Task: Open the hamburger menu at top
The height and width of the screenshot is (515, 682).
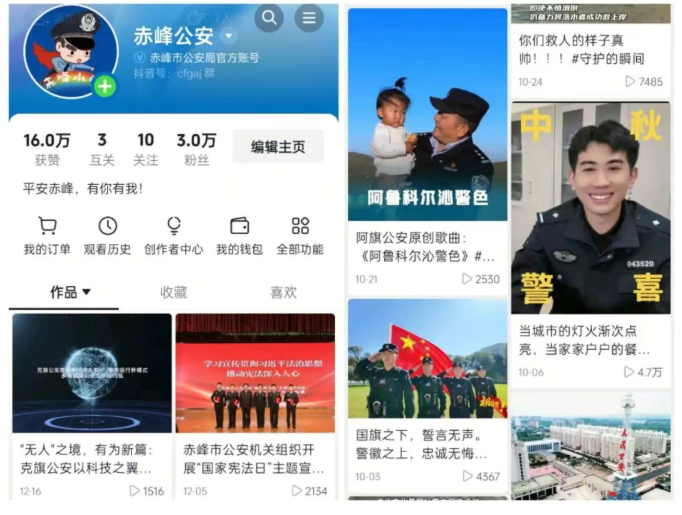Action: pyautogui.click(x=309, y=18)
